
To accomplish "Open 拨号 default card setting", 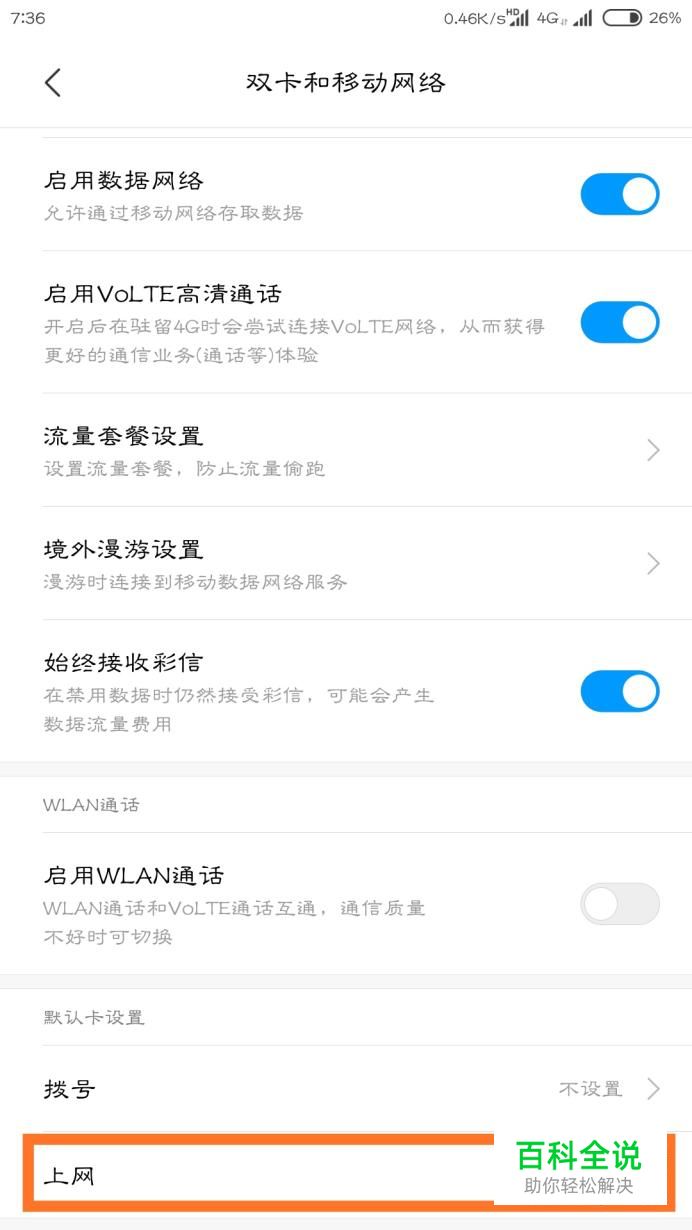I will point(346,1089).
